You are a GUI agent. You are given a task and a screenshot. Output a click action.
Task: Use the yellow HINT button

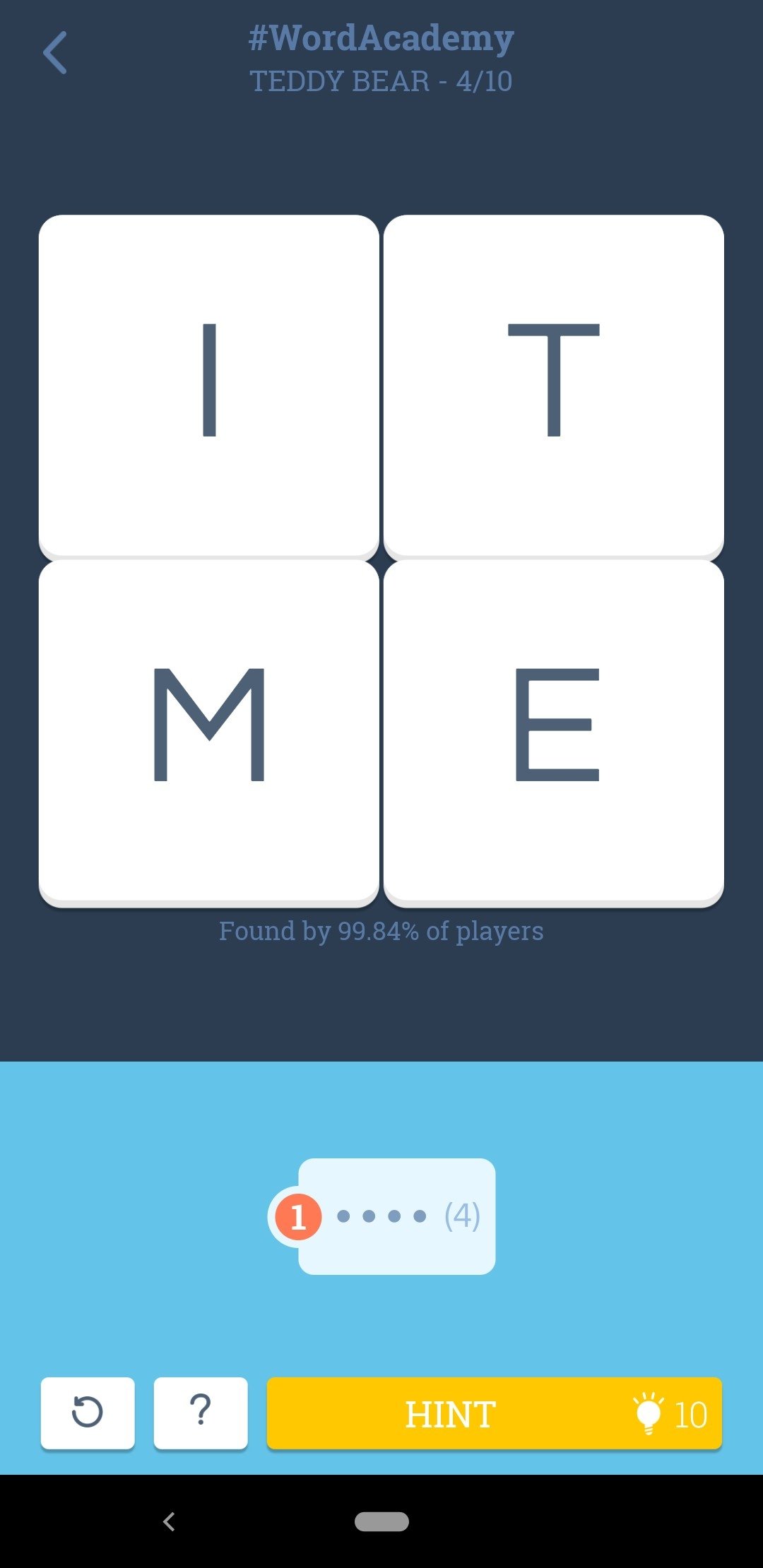click(495, 1413)
